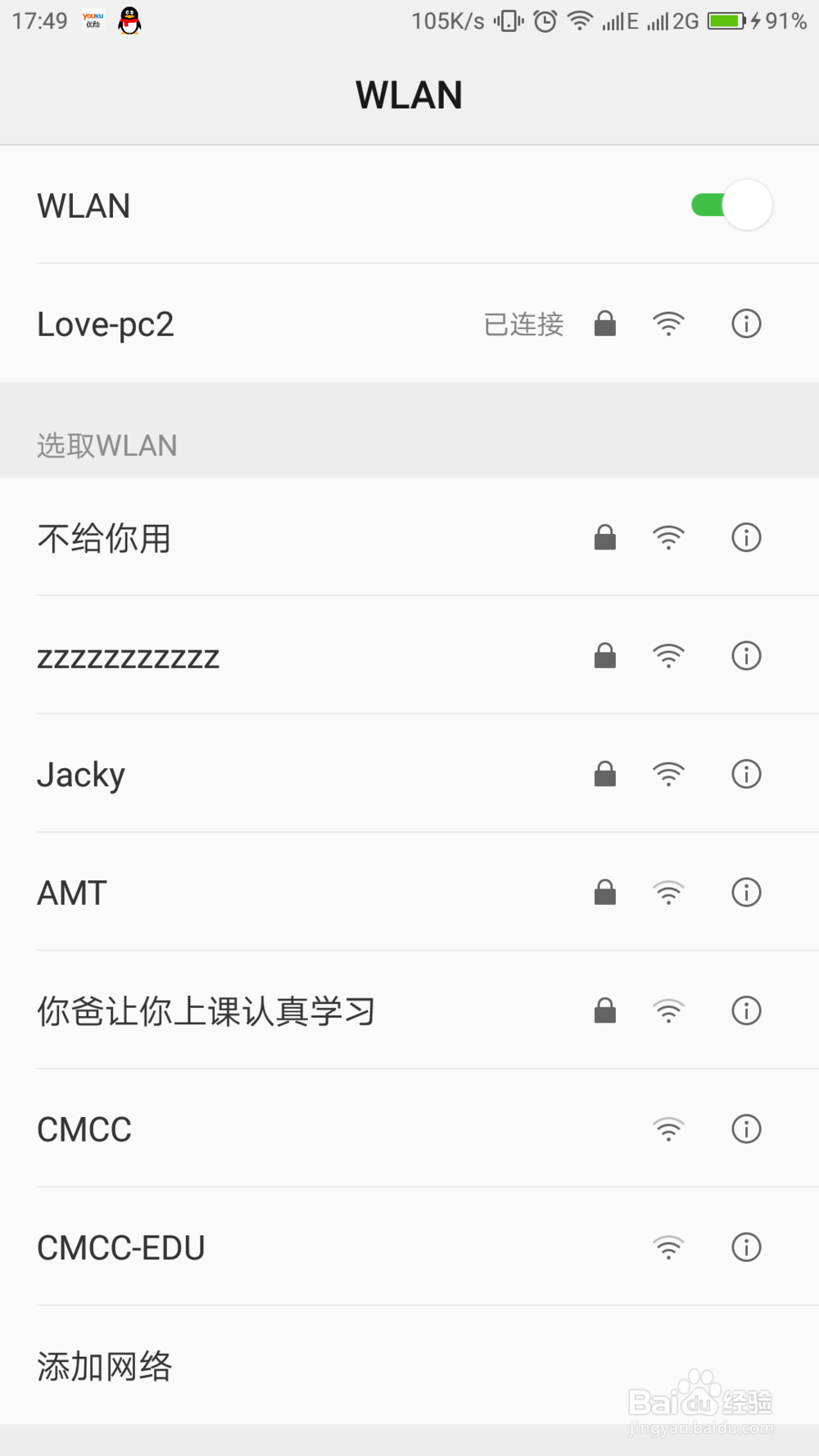Open the info icon for CMCC

point(746,1129)
